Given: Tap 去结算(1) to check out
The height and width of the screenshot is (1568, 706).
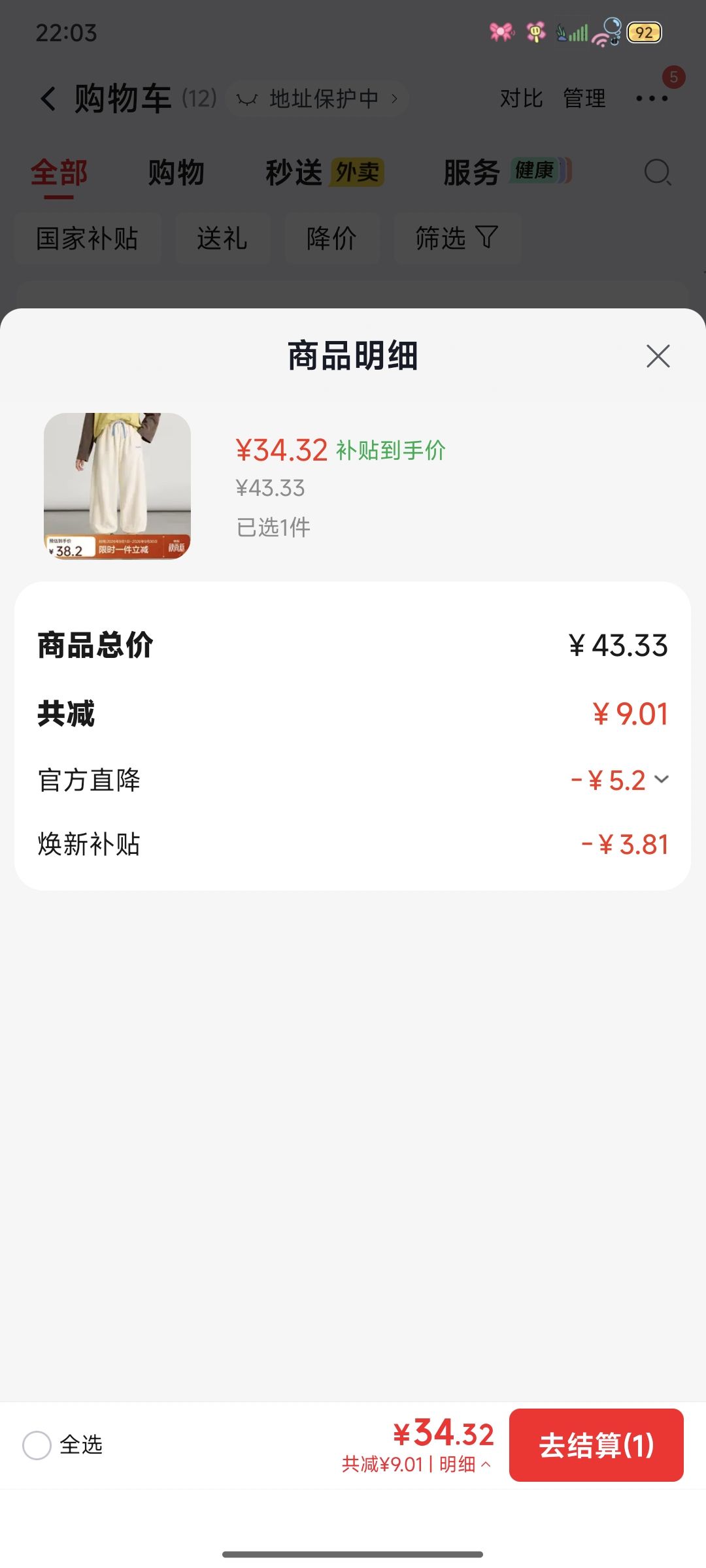Looking at the screenshot, I should 596,1445.
